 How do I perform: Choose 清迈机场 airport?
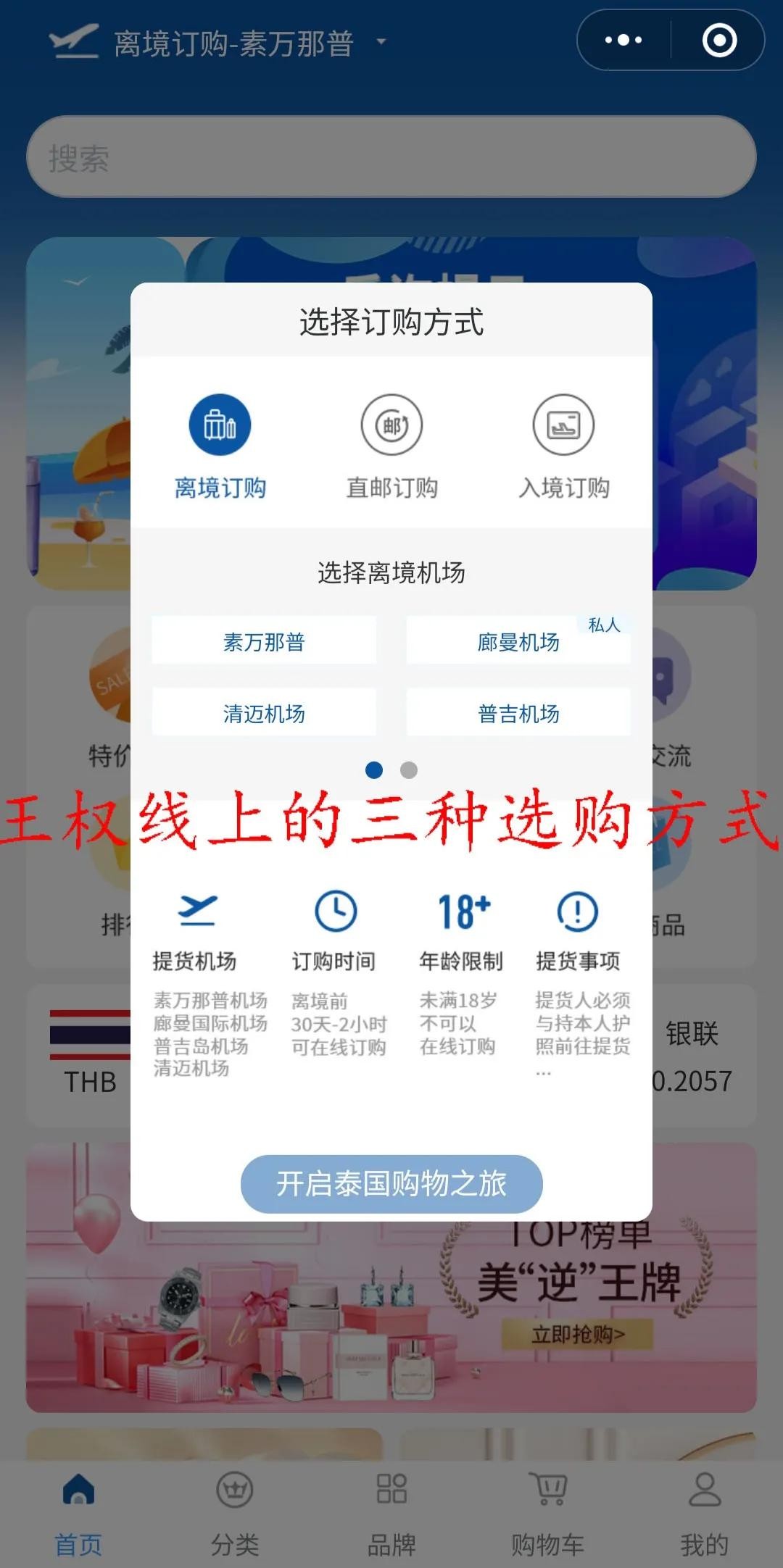point(264,713)
